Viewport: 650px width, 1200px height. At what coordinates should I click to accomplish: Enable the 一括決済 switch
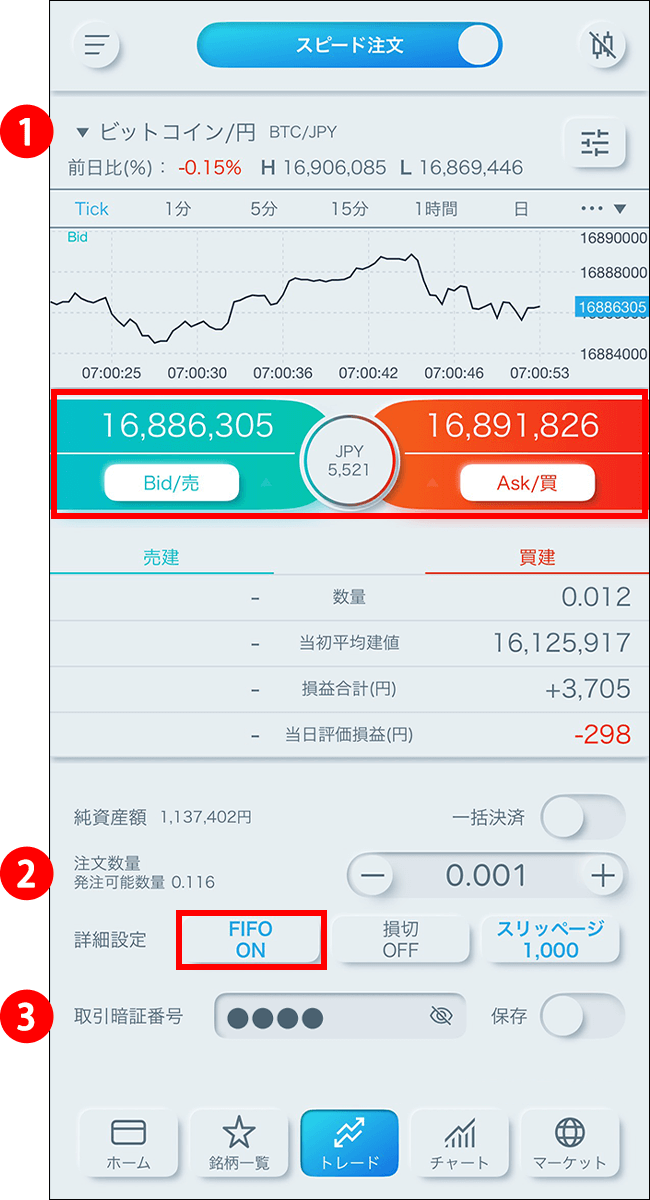tap(582, 817)
